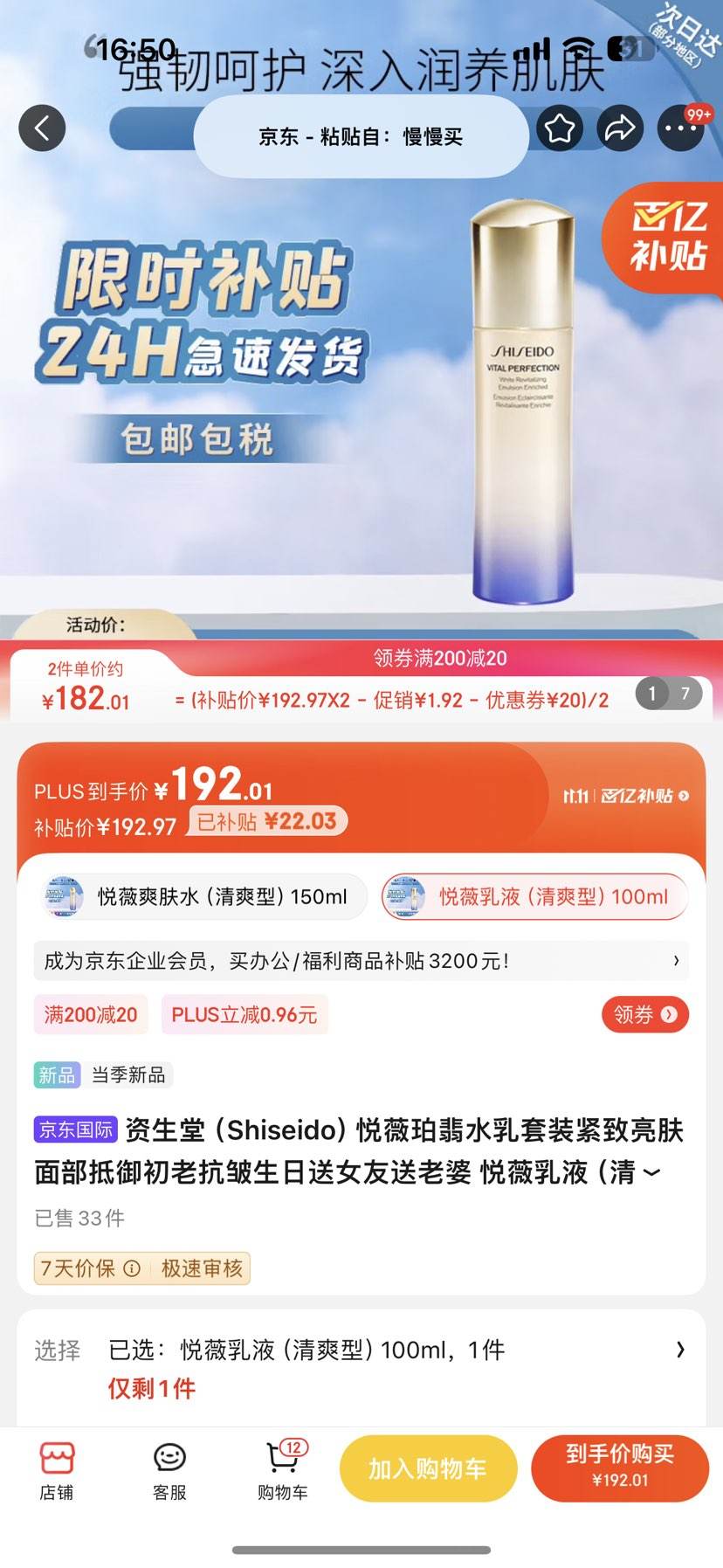Image resolution: width=723 pixels, height=1568 pixels.
Task: Tap 领券 to claim coupons
Action: point(644,1014)
